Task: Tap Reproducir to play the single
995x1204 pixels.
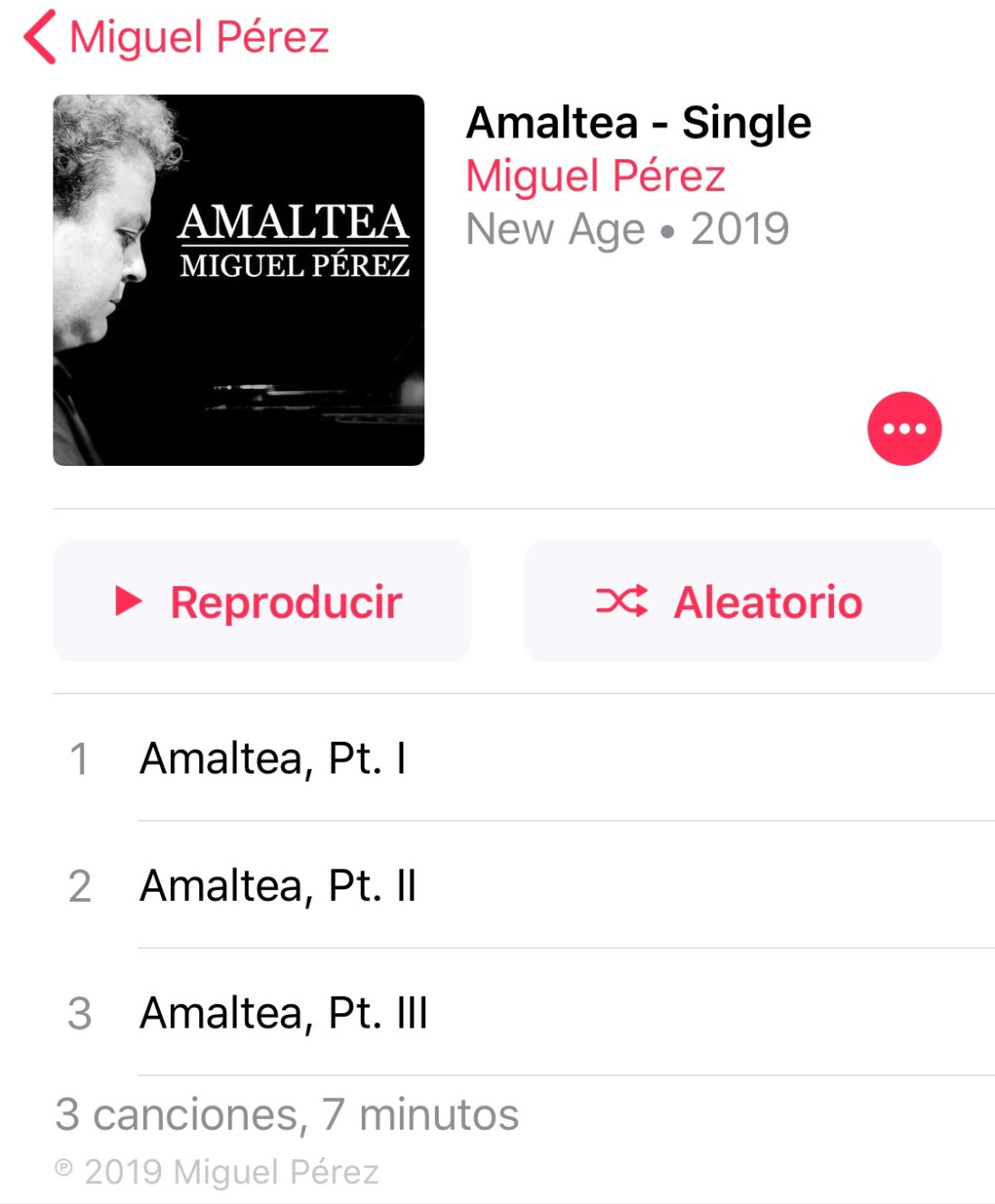Action: pos(261,602)
